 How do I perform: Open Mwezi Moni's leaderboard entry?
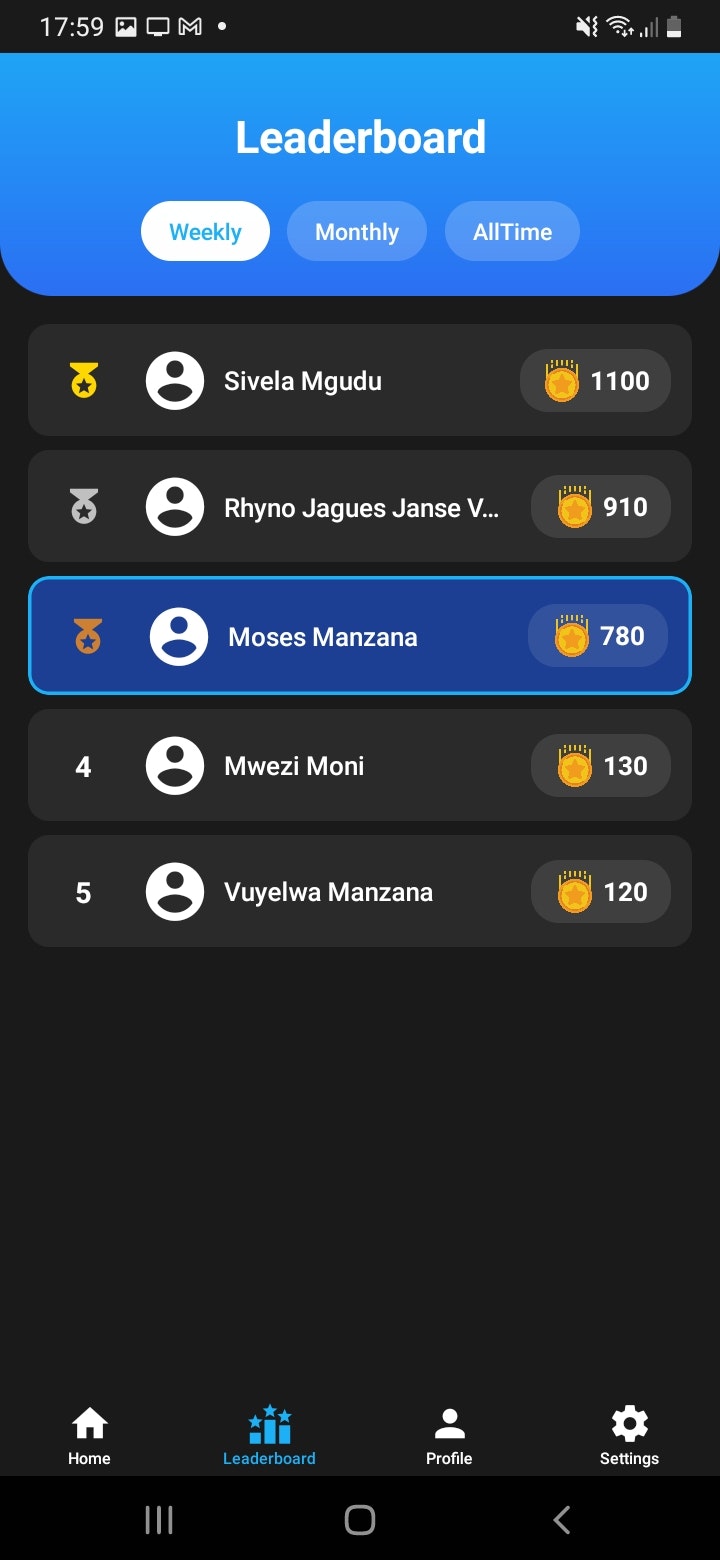click(360, 765)
